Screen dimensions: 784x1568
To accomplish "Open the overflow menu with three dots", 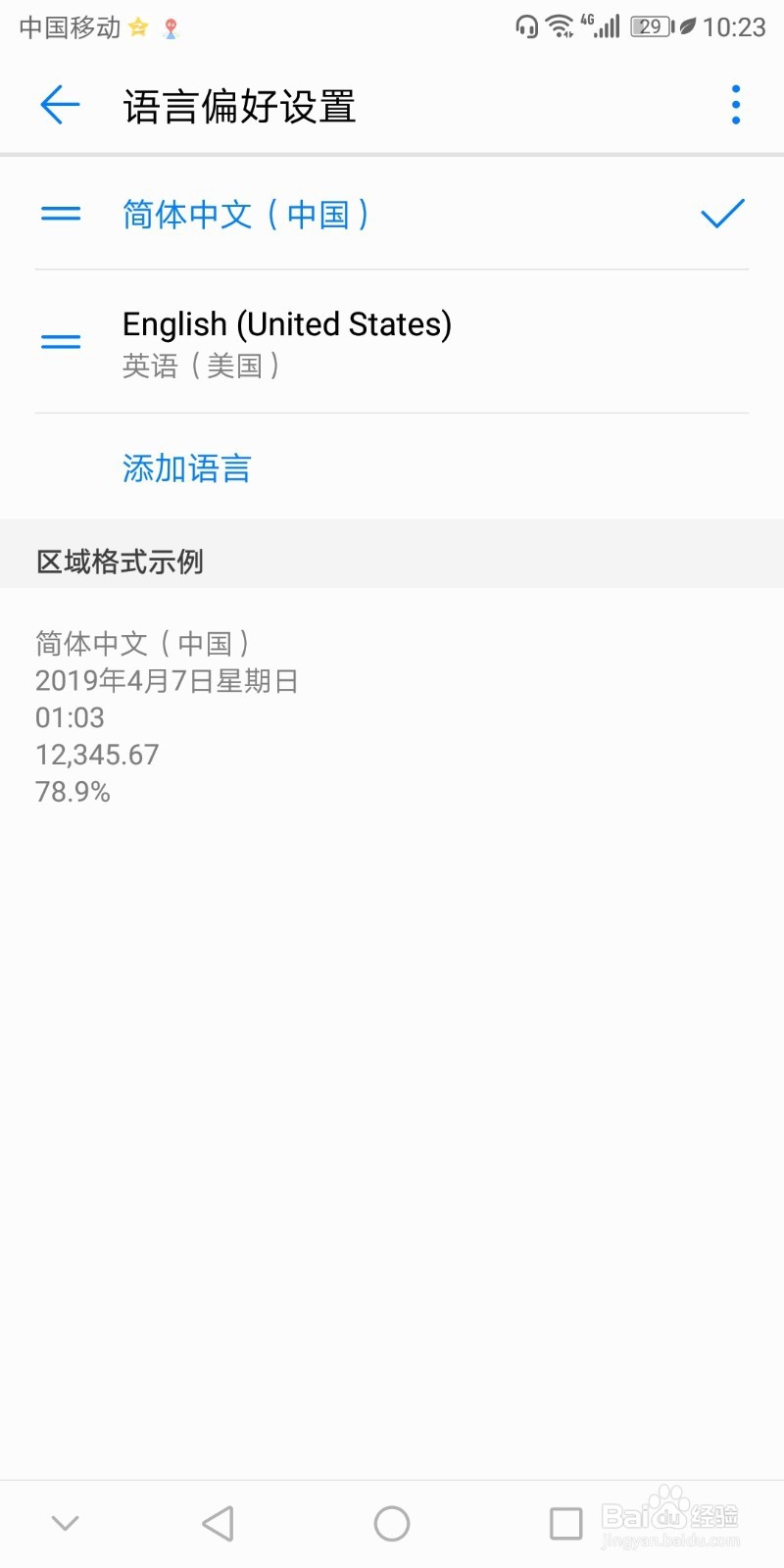I will [x=735, y=103].
